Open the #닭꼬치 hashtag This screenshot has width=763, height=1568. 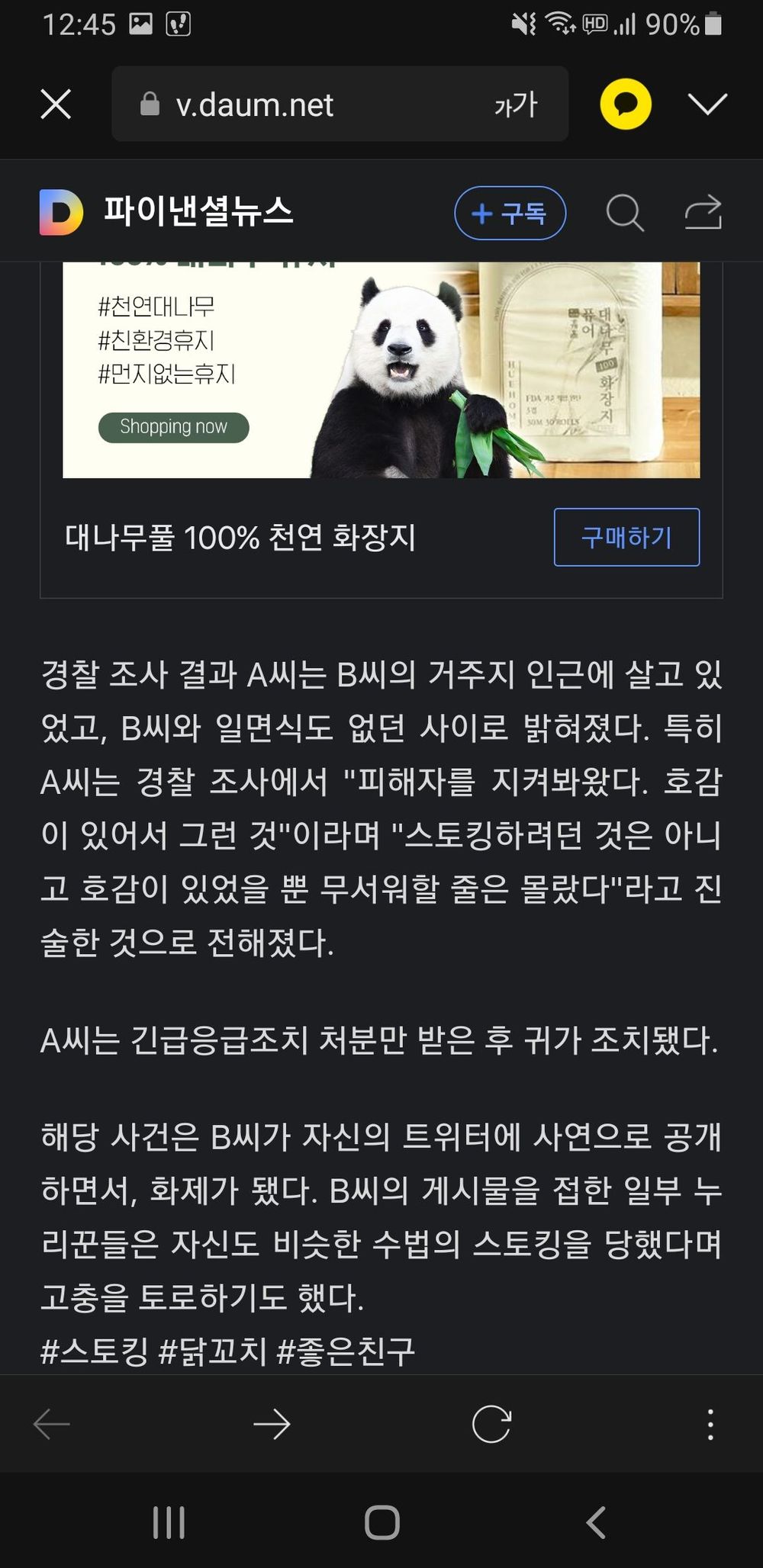click(x=212, y=1351)
